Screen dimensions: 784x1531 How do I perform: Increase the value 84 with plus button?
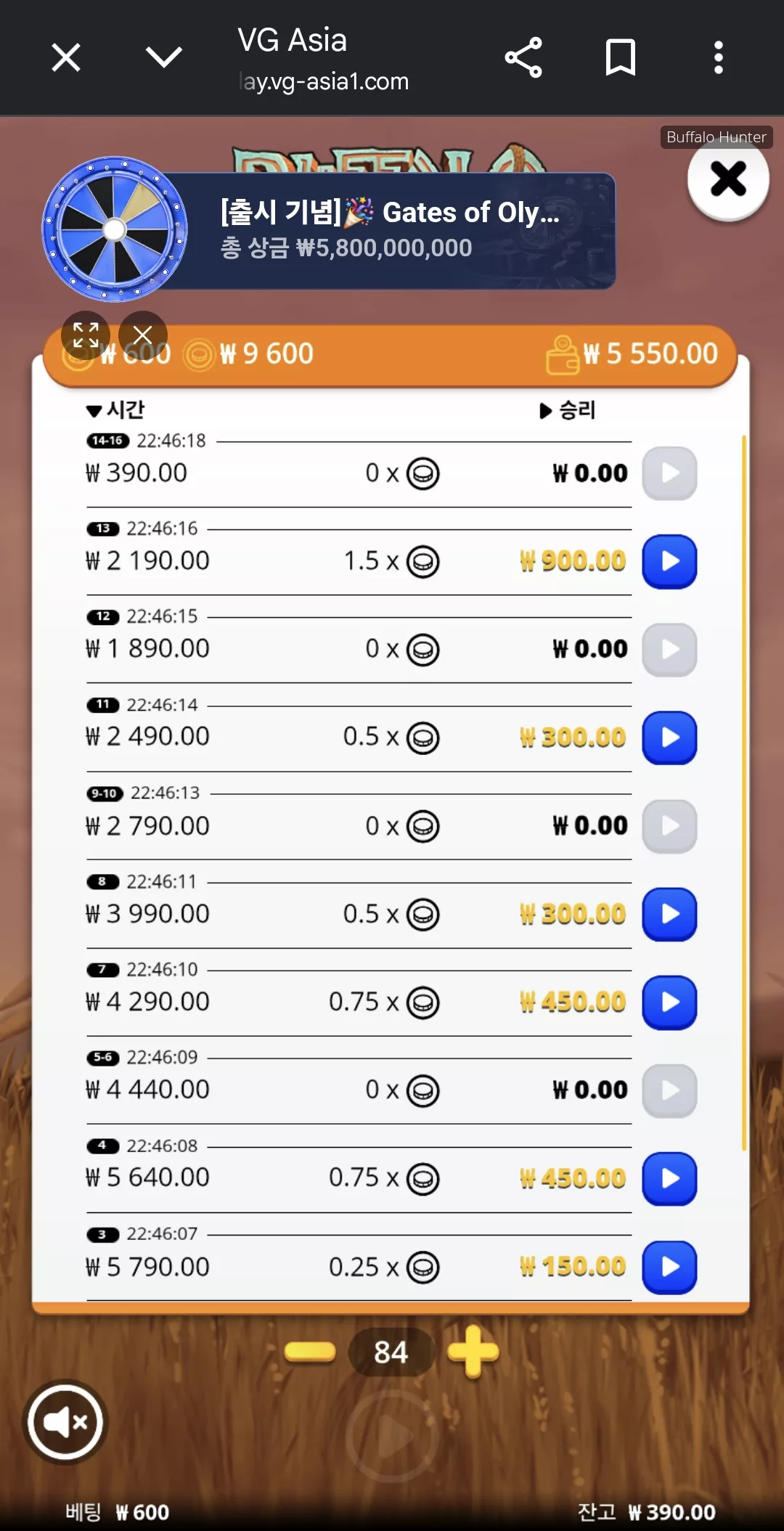click(x=473, y=1352)
